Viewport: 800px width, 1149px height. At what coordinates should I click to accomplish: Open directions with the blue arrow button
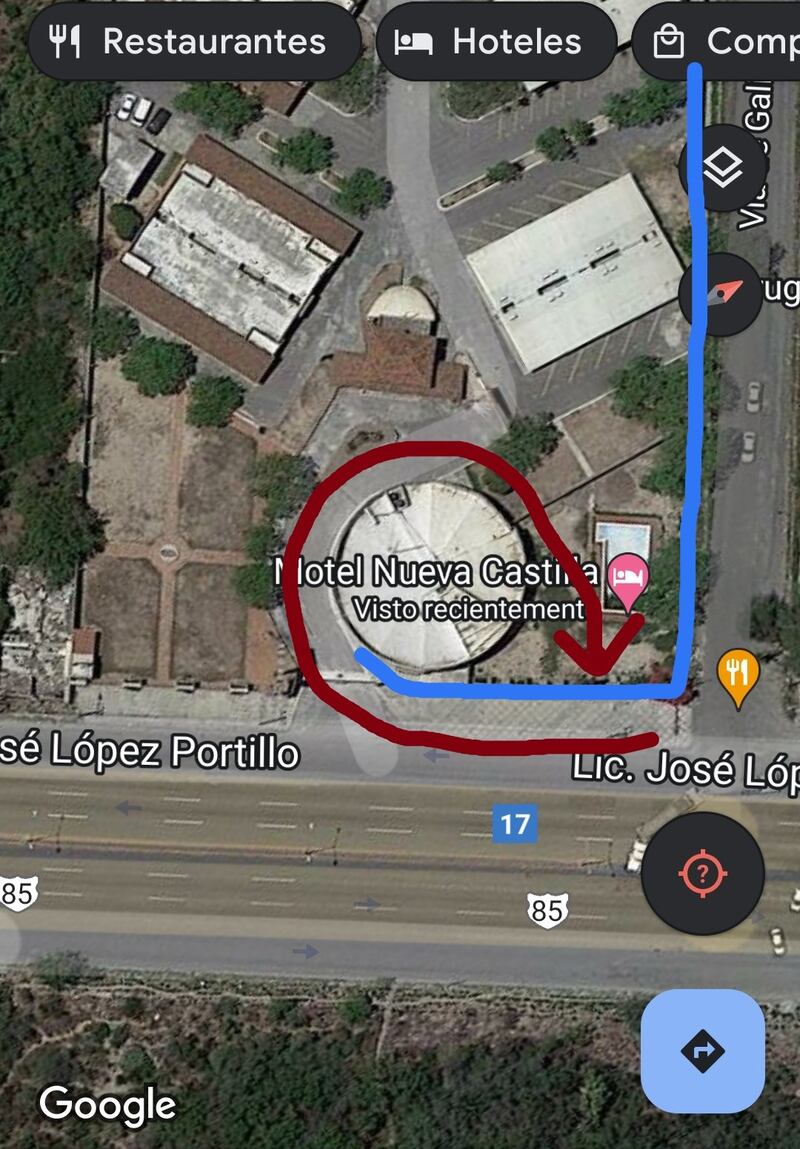703,1050
